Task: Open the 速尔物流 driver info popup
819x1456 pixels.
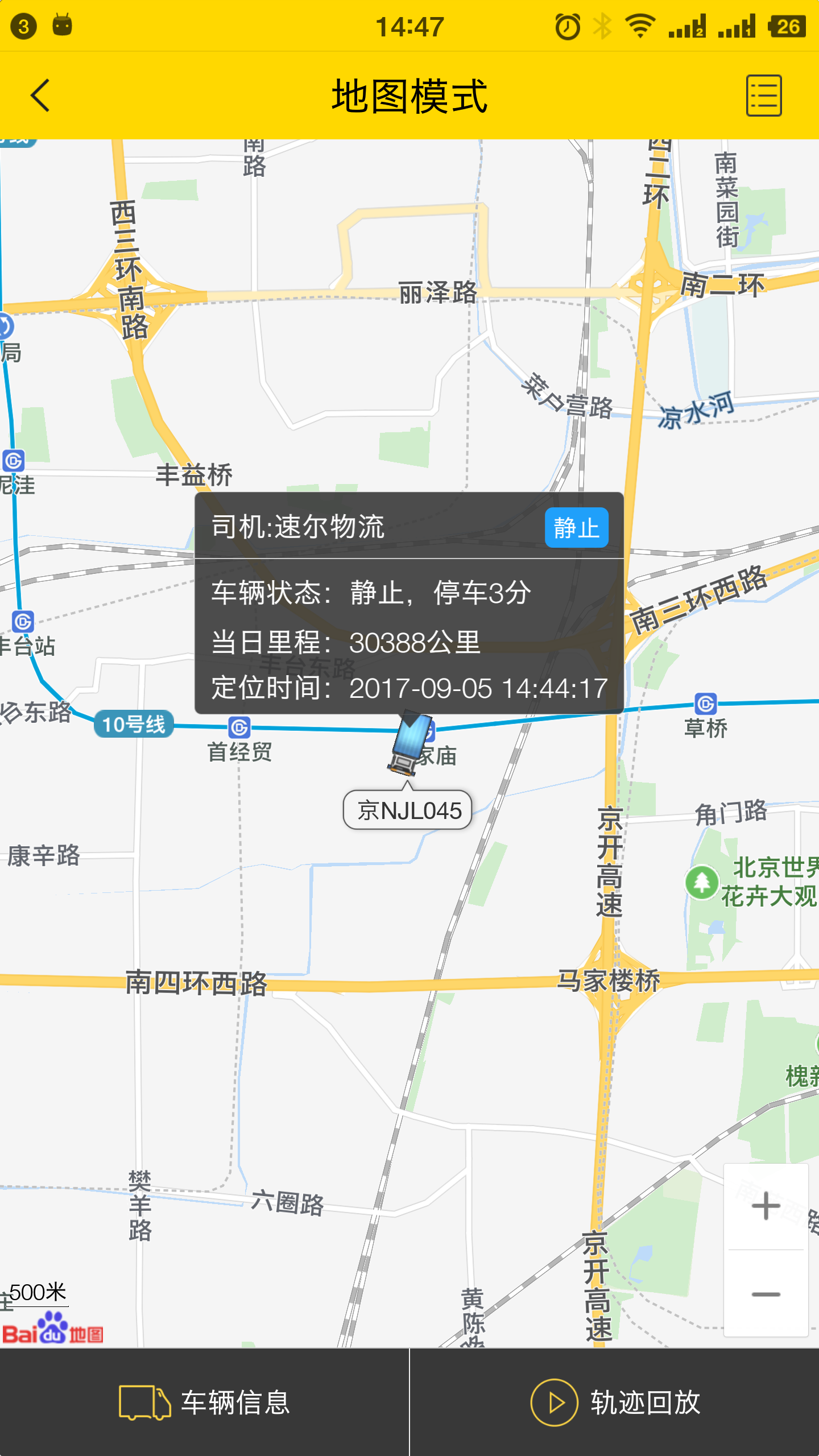Action: (x=408, y=603)
